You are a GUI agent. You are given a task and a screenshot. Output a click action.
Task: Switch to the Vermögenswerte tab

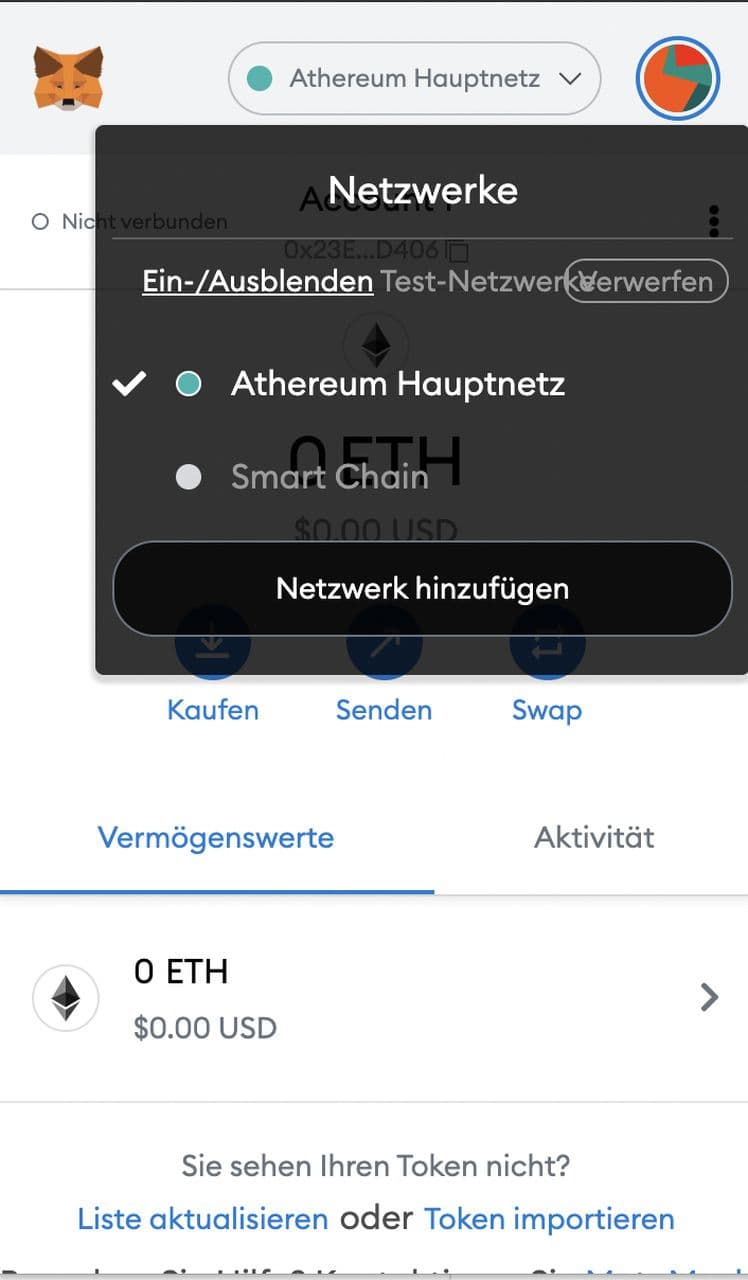coord(216,837)
